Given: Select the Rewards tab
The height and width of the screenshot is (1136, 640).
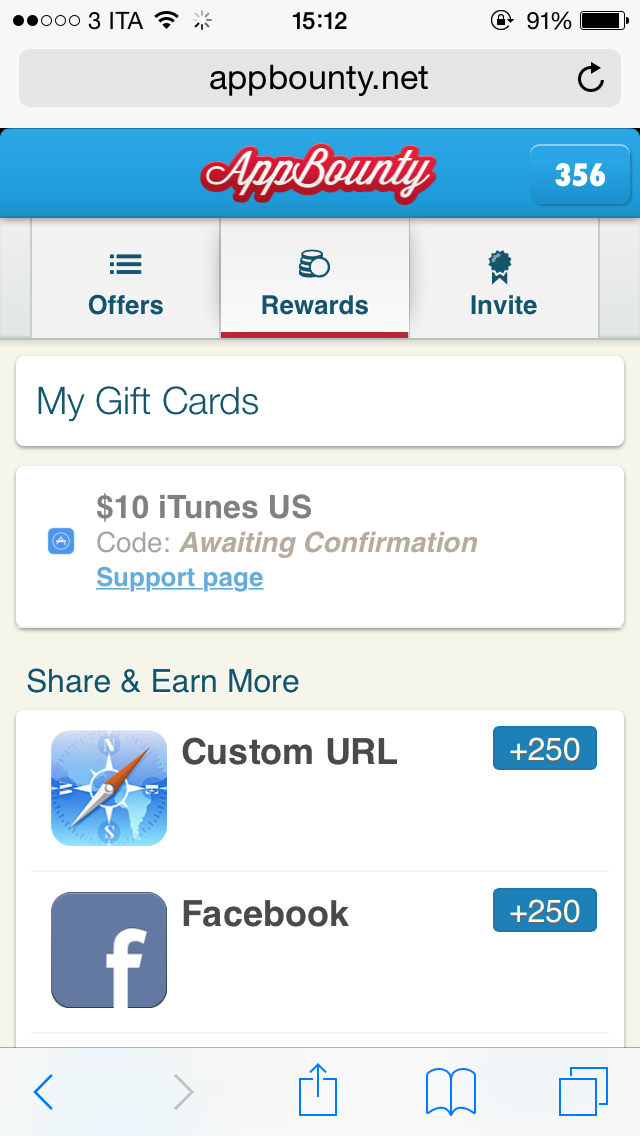Looking at the screenshot, I should coord(315,279).
